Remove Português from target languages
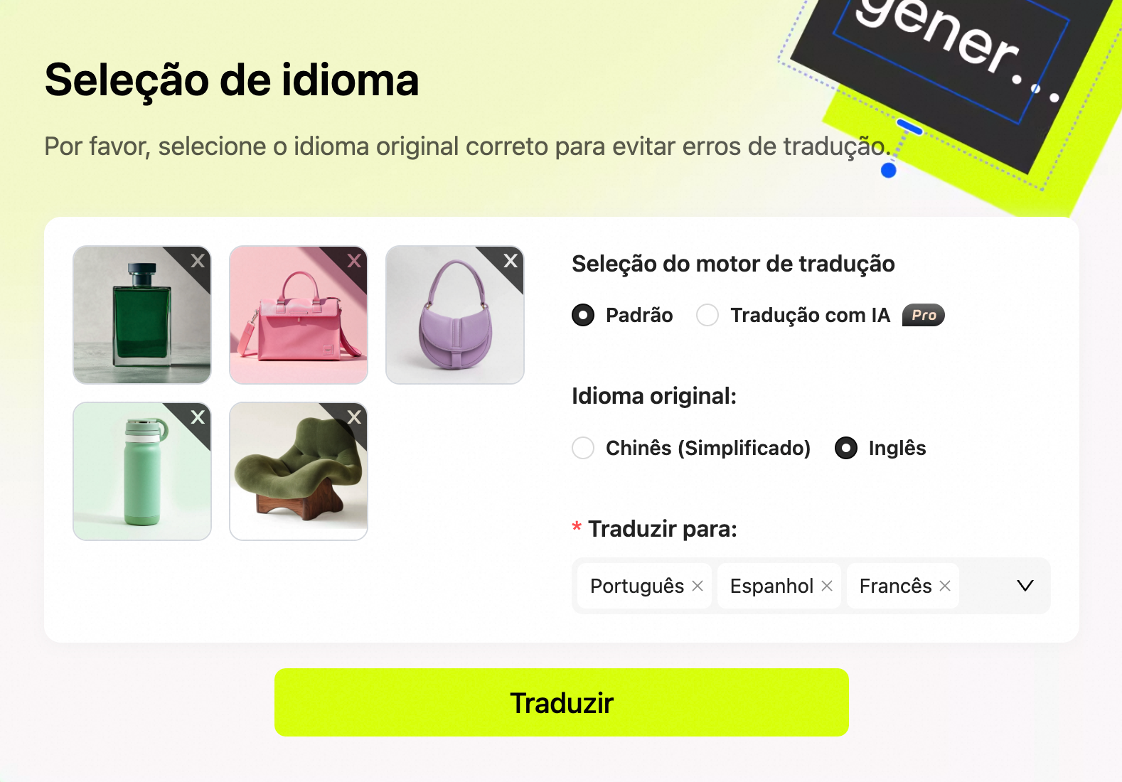 point(697,586)
